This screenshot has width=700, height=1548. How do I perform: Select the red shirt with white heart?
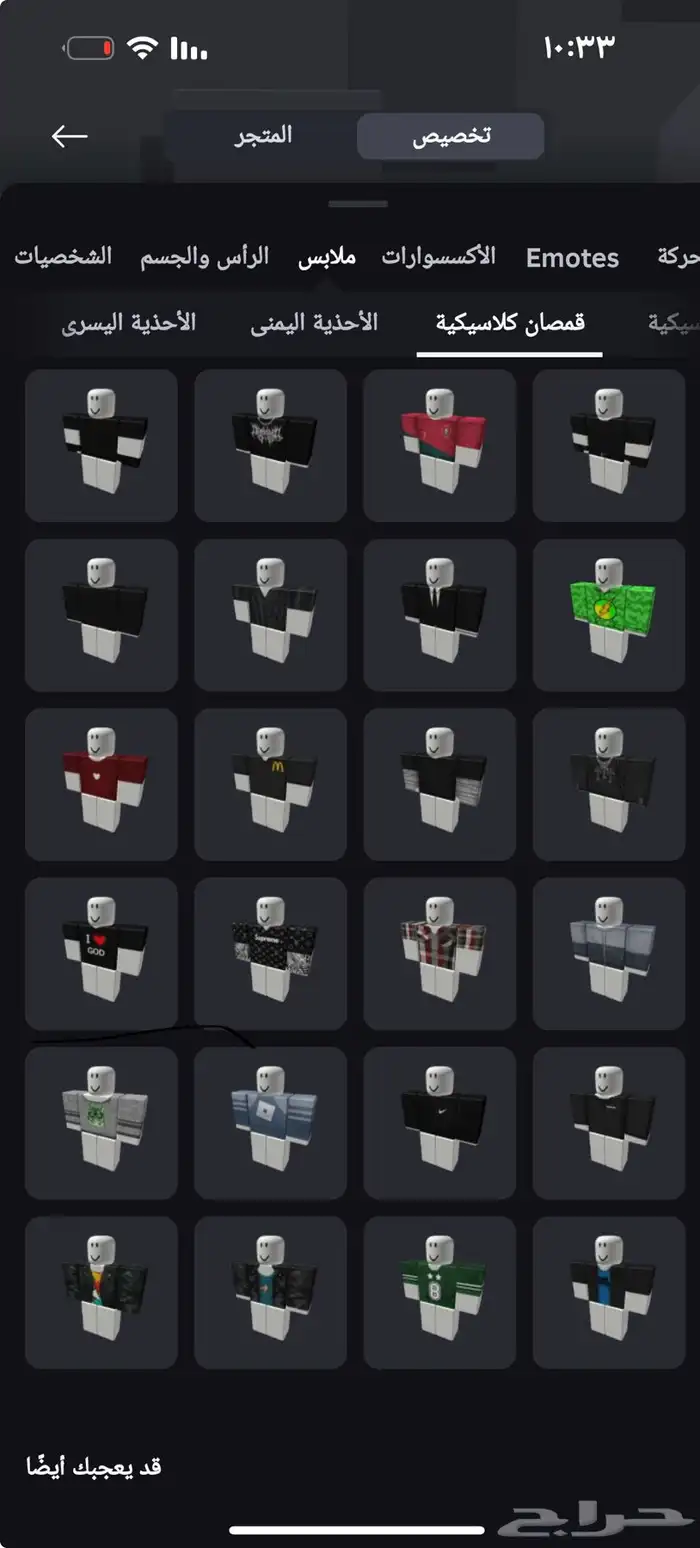101,784
